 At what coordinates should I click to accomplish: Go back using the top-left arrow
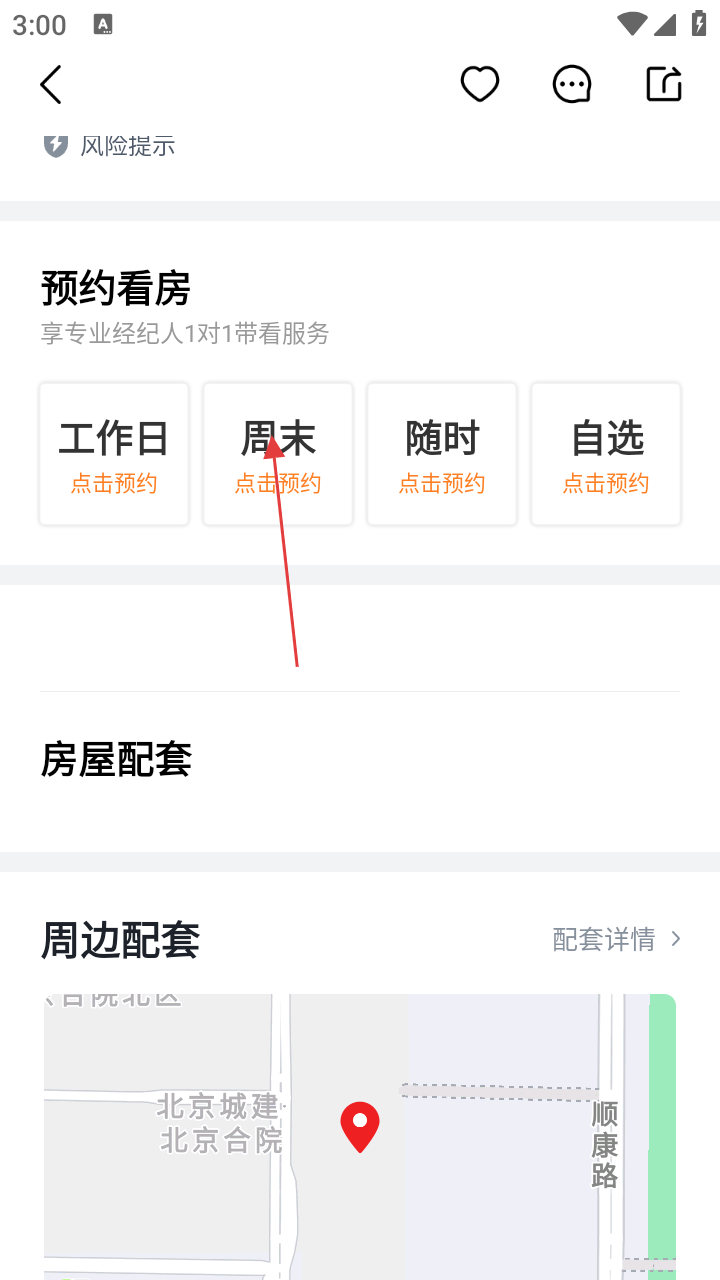point(51,85)
